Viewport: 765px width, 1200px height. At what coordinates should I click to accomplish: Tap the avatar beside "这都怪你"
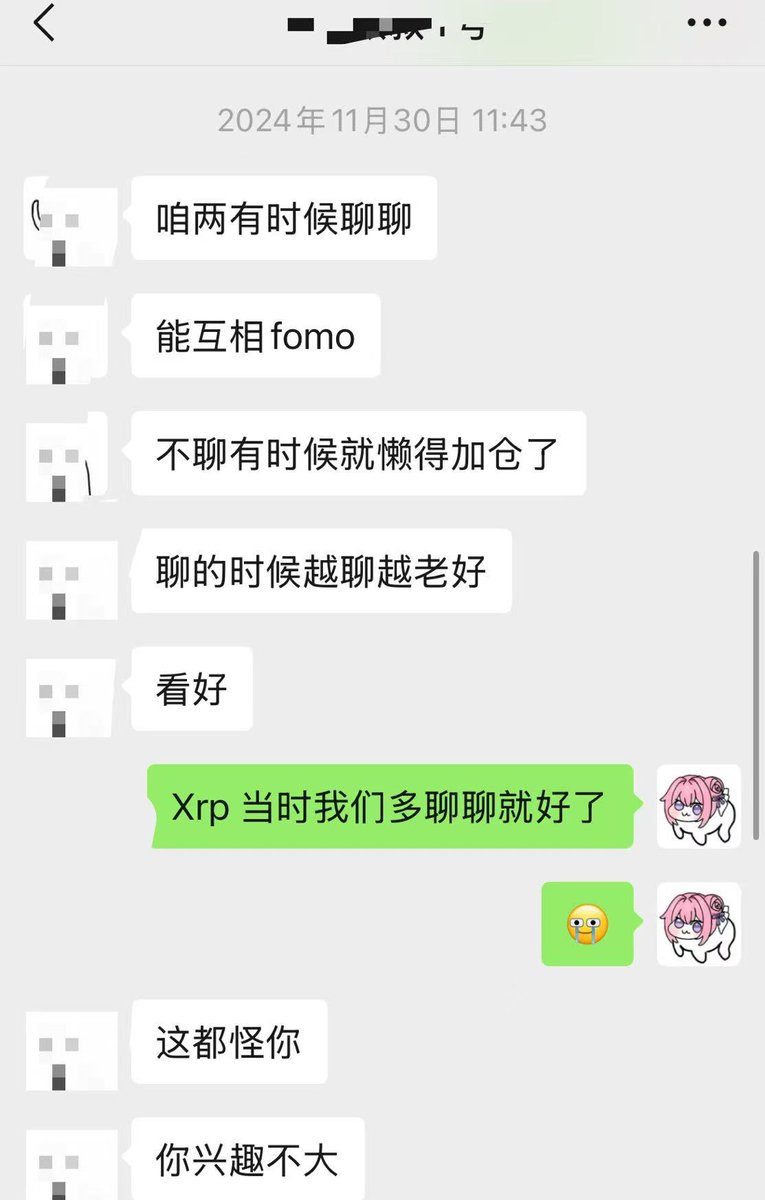[70, 1048]
